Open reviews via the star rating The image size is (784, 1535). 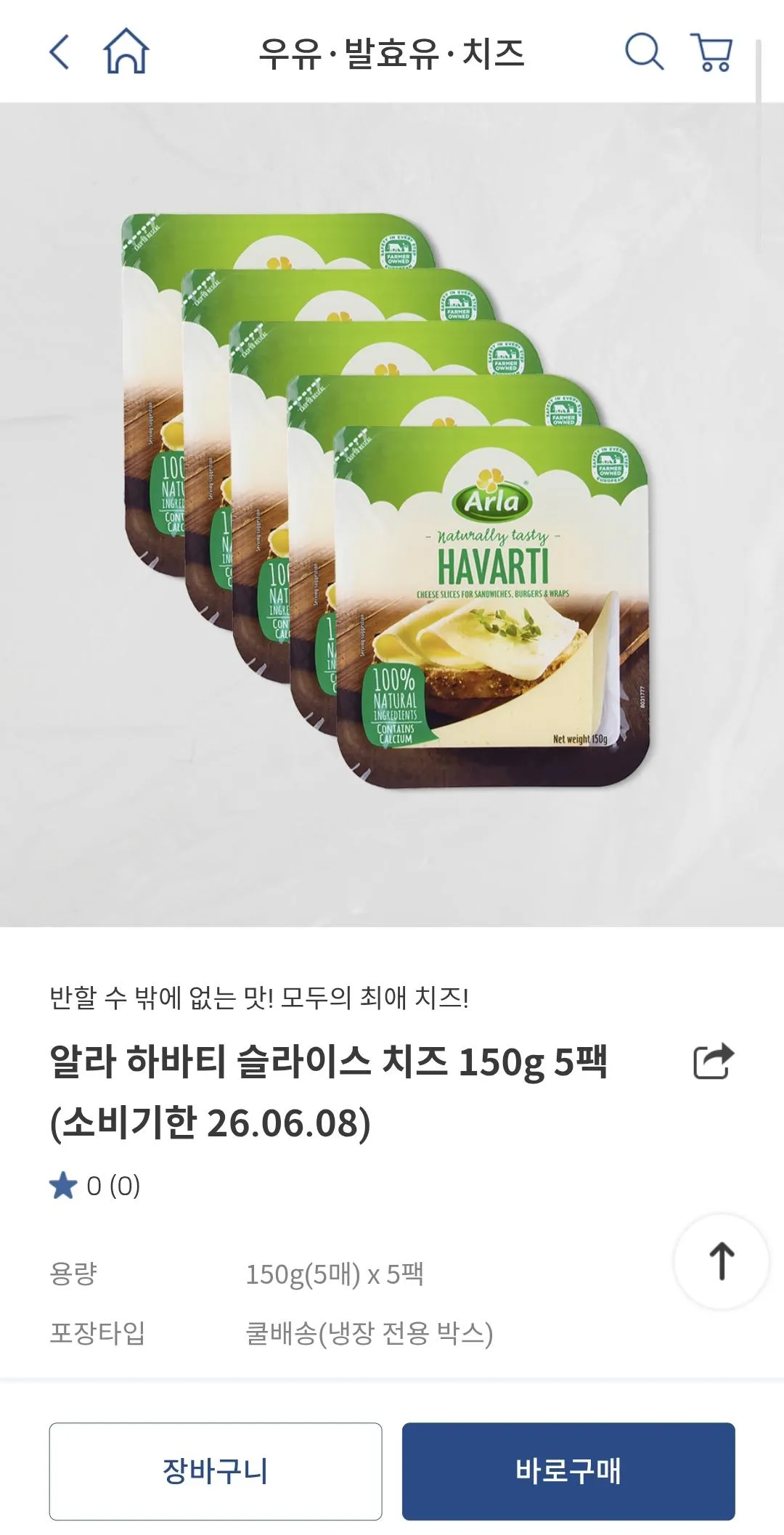point(95,1186)
